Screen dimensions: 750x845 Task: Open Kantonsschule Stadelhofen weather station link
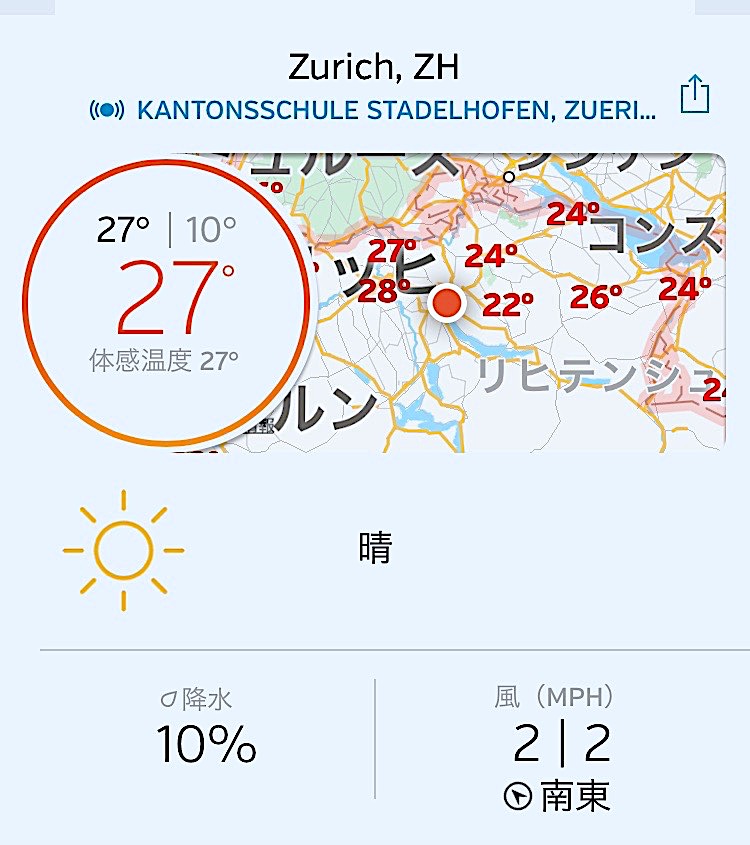click(x=373, y=110)
